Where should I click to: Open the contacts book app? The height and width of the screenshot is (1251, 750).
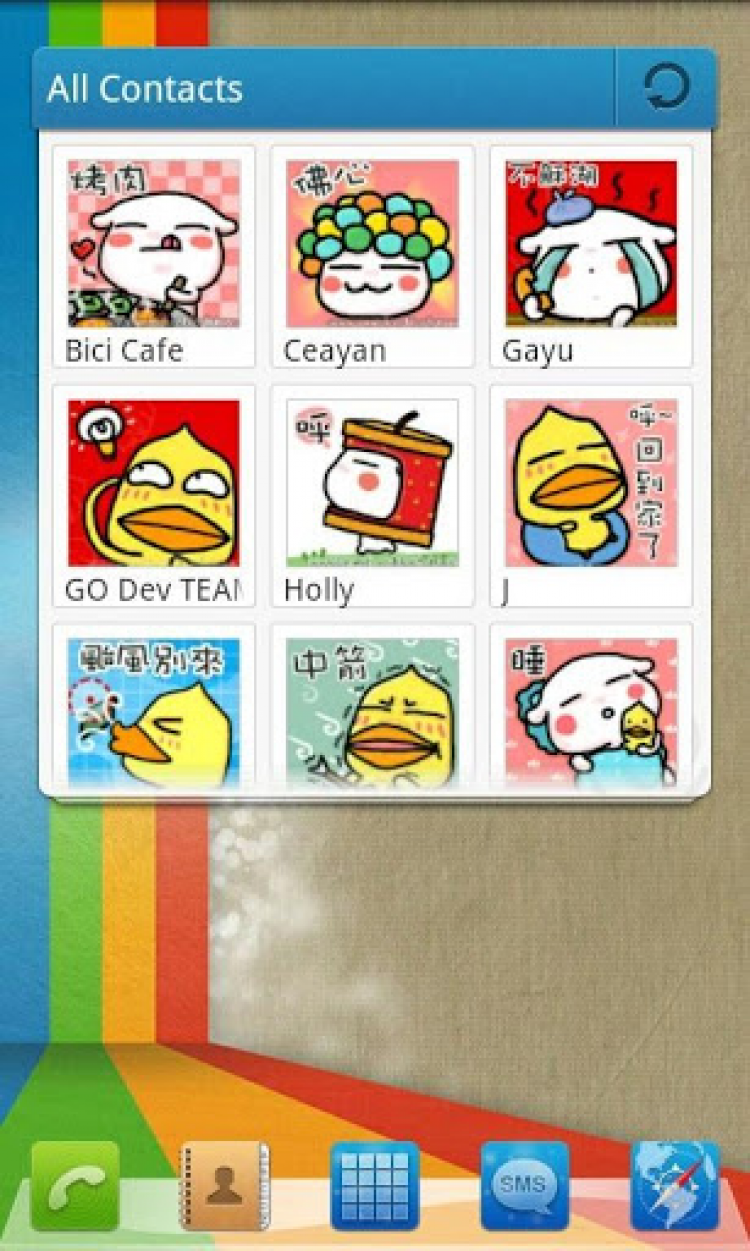pyautogui.click(x=224, y=1185)
